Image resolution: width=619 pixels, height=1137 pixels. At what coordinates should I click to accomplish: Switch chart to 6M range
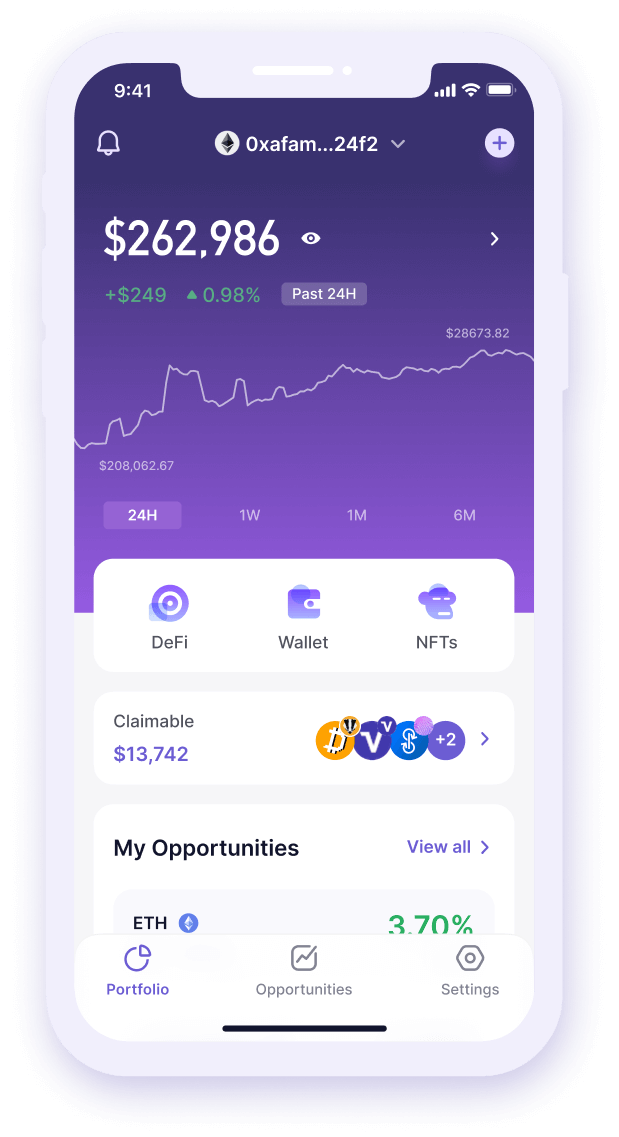coord(464,515)
